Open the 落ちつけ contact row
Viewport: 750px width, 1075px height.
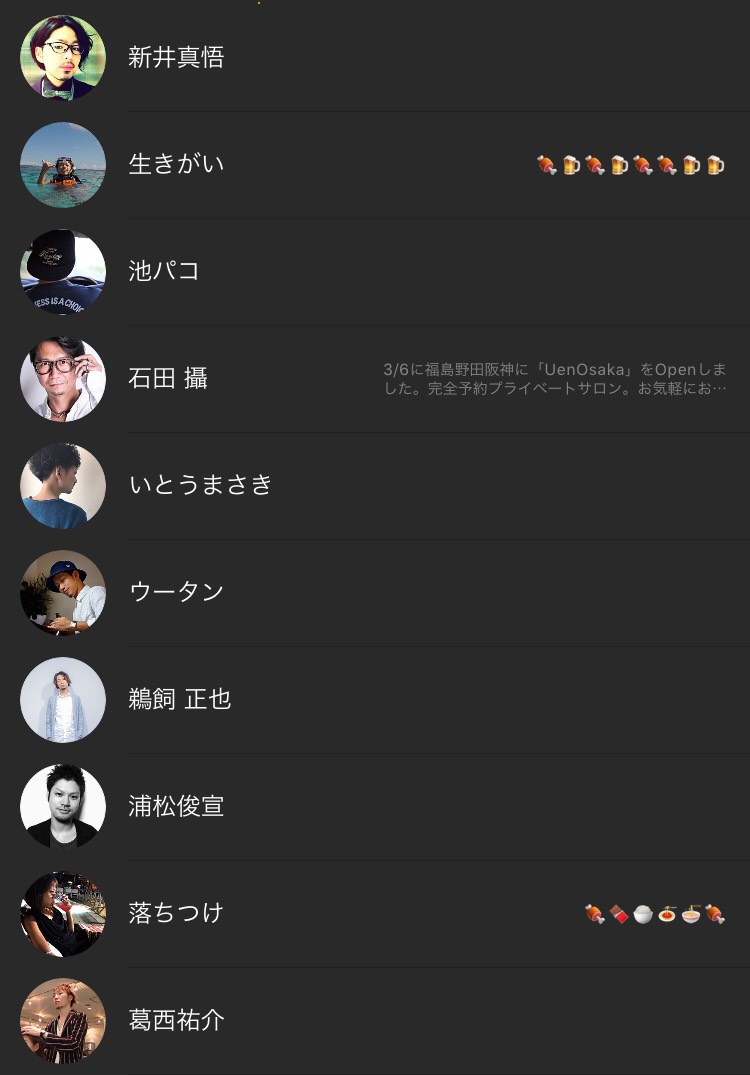(x=176, y=914)
